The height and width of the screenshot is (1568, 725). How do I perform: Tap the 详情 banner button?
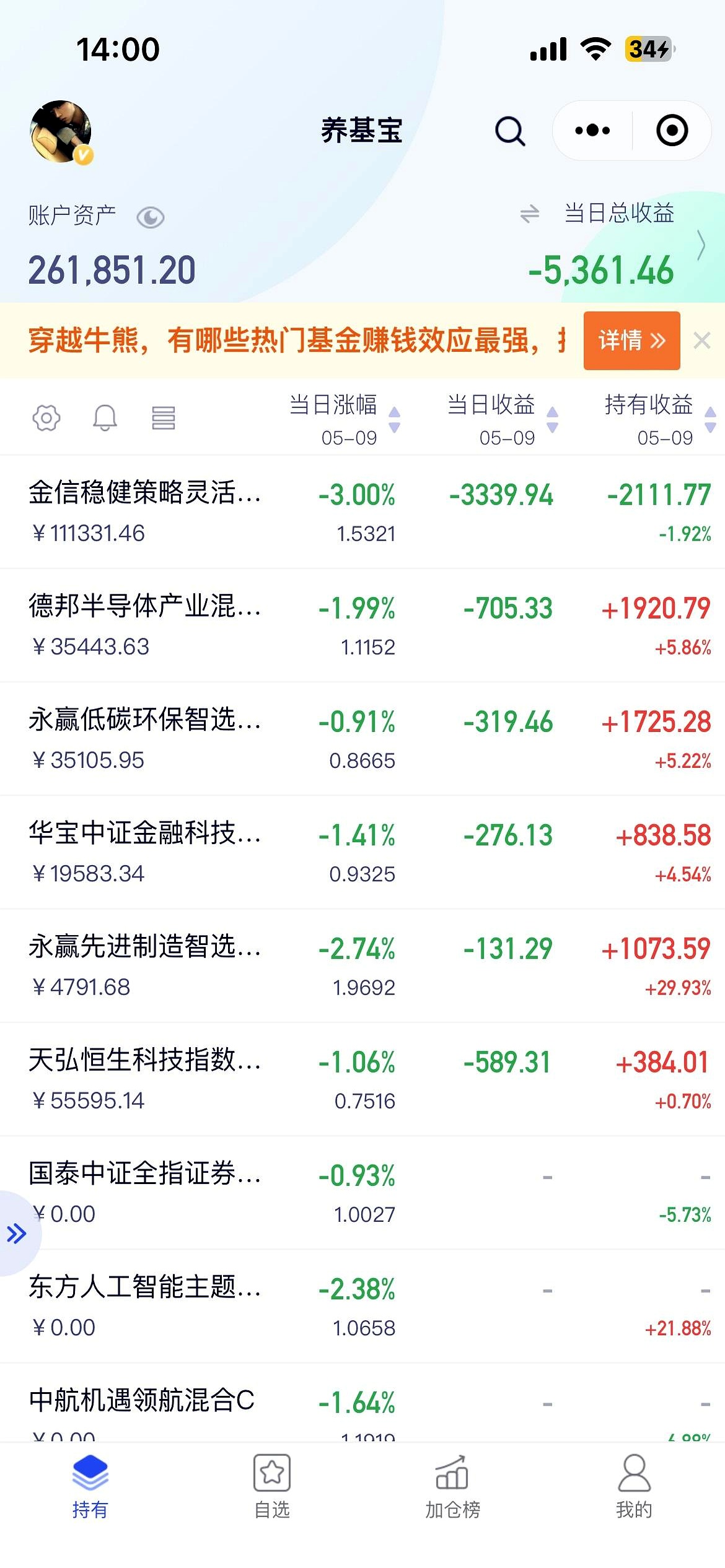(631, 341)
